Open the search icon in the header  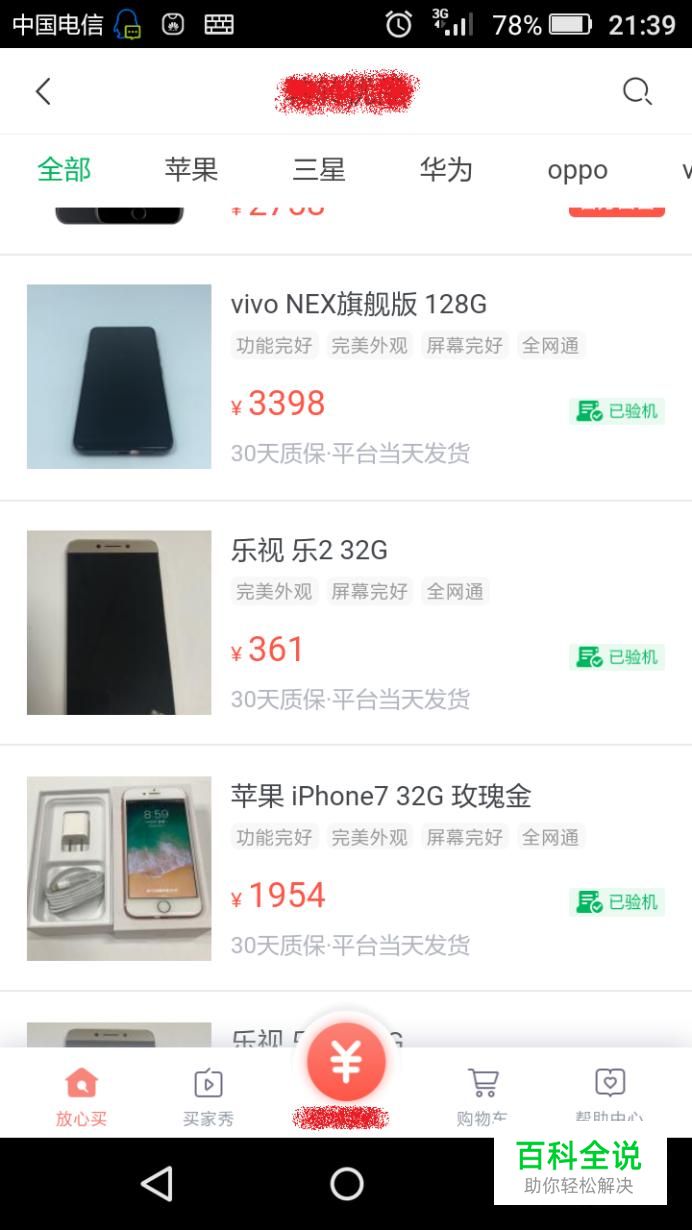tap(637, 92)
